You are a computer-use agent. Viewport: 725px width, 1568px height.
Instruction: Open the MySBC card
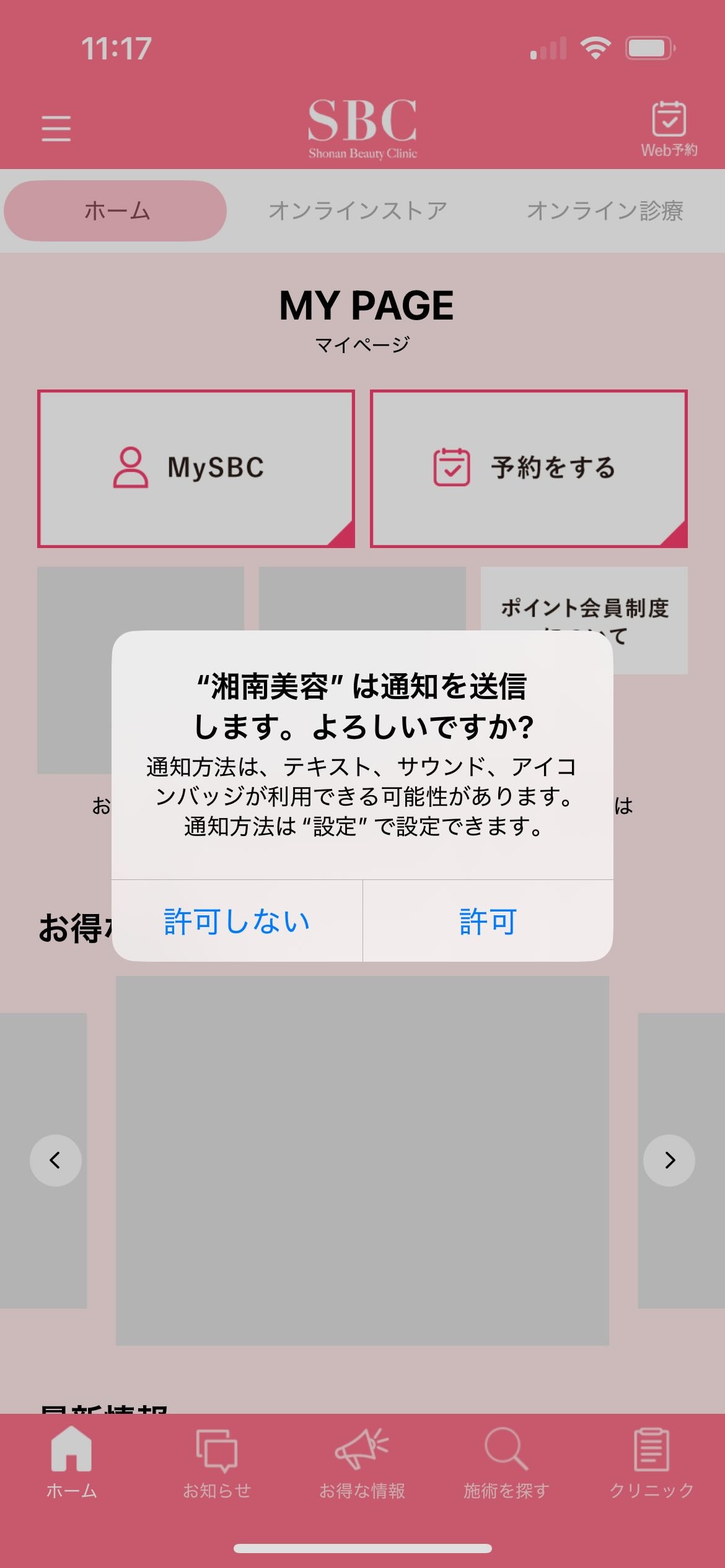[x=196, y=468]
